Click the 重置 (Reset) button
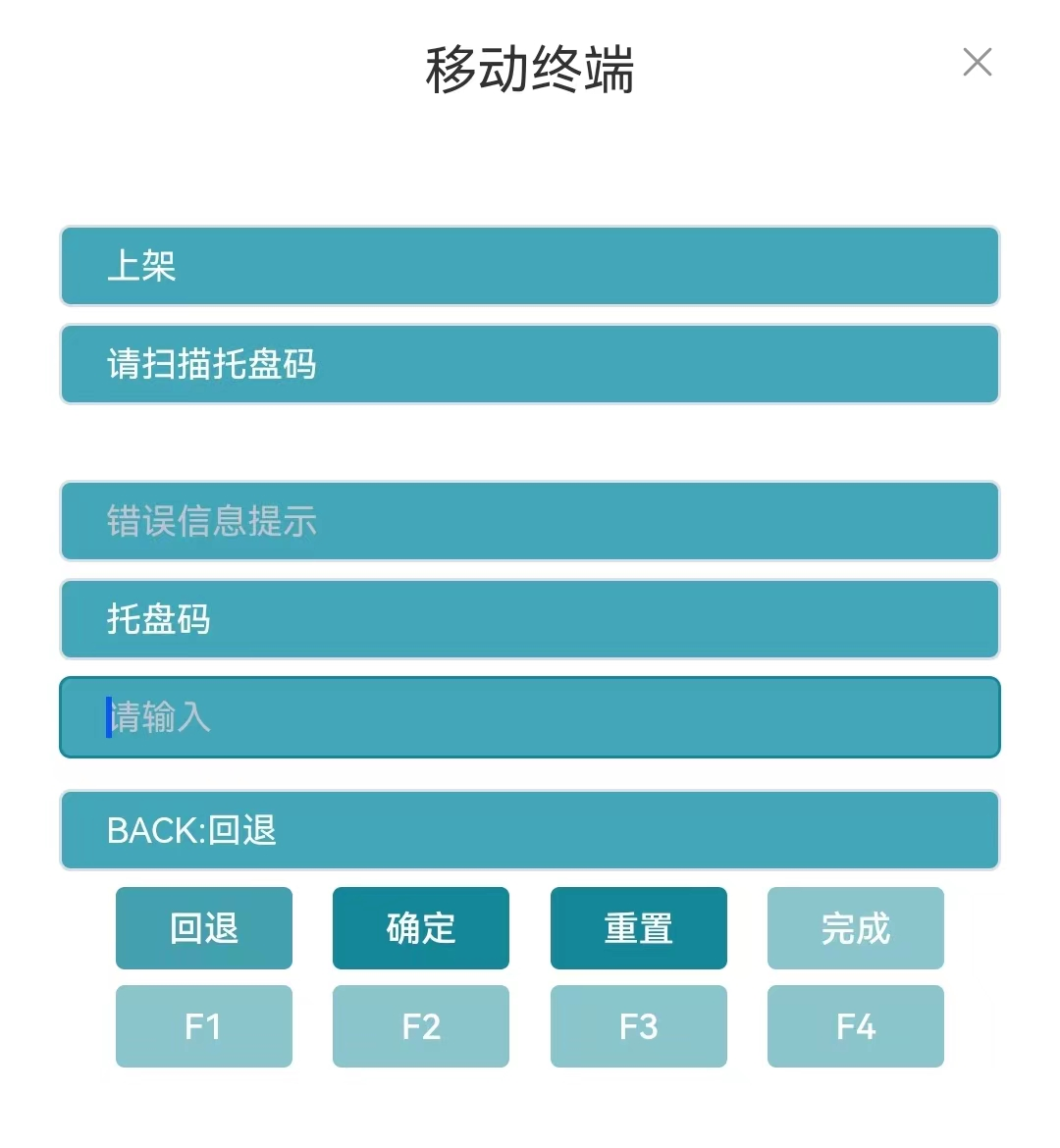The width and height of the screenshot is (1060, 1148). [638, 928]
